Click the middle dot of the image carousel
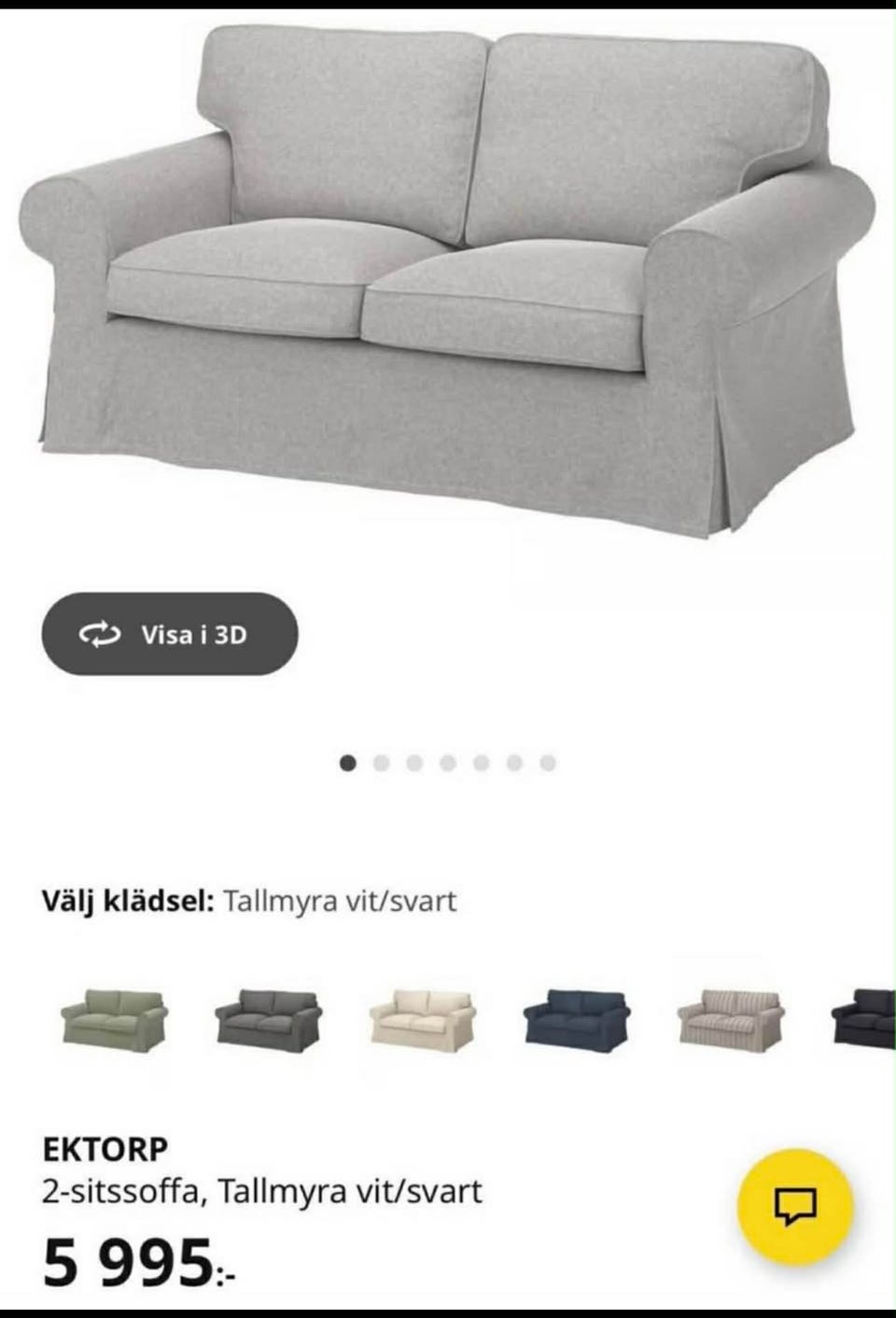896x1318 pixels. click(x=448, y=762)
